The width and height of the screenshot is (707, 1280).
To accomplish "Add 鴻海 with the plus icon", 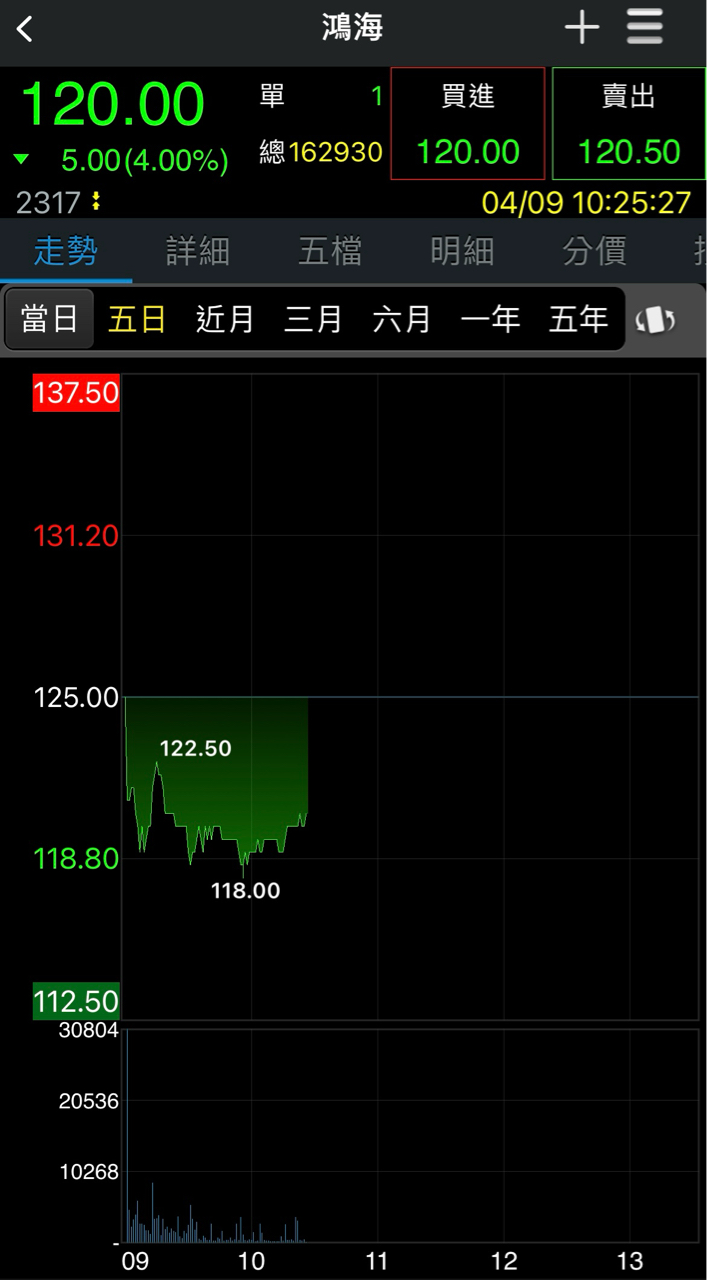I will 581,27.
